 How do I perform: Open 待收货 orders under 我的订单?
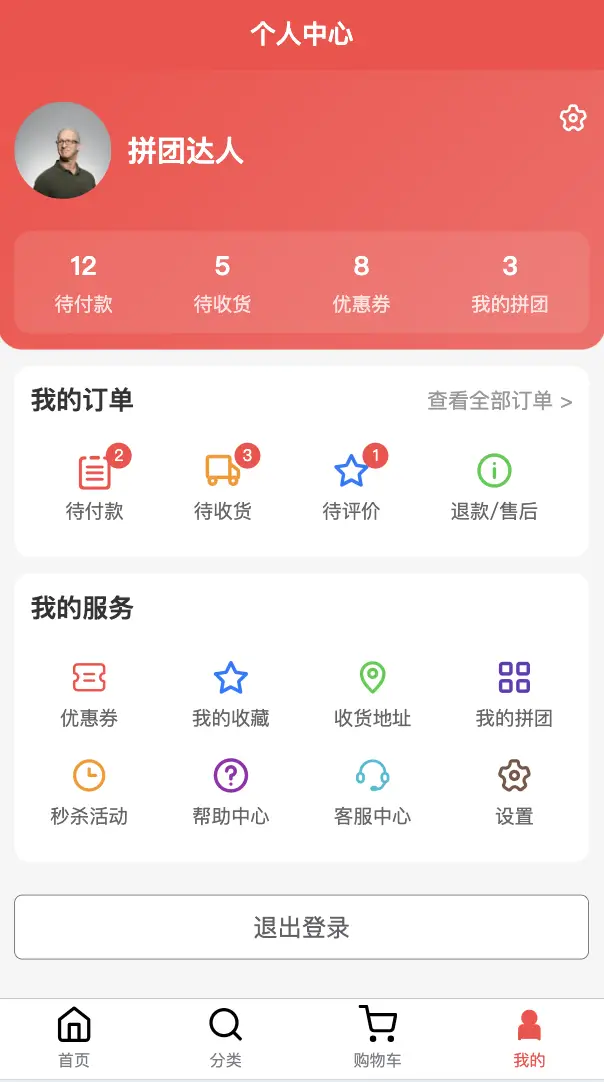tap(223, 487)
